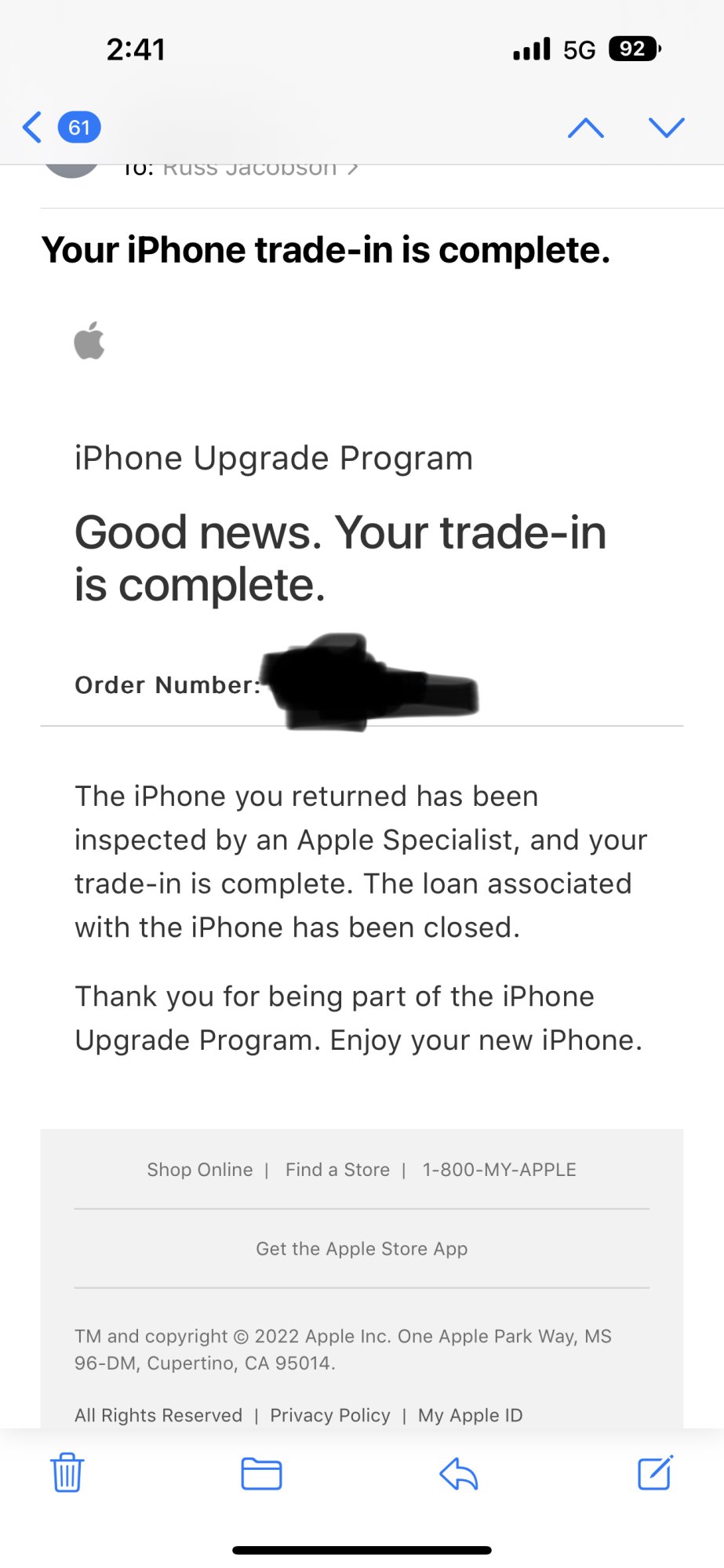Open recipient Russ Jacobson details
Viewport: 724px width, 1568px height.
click(x=251, y=169)
